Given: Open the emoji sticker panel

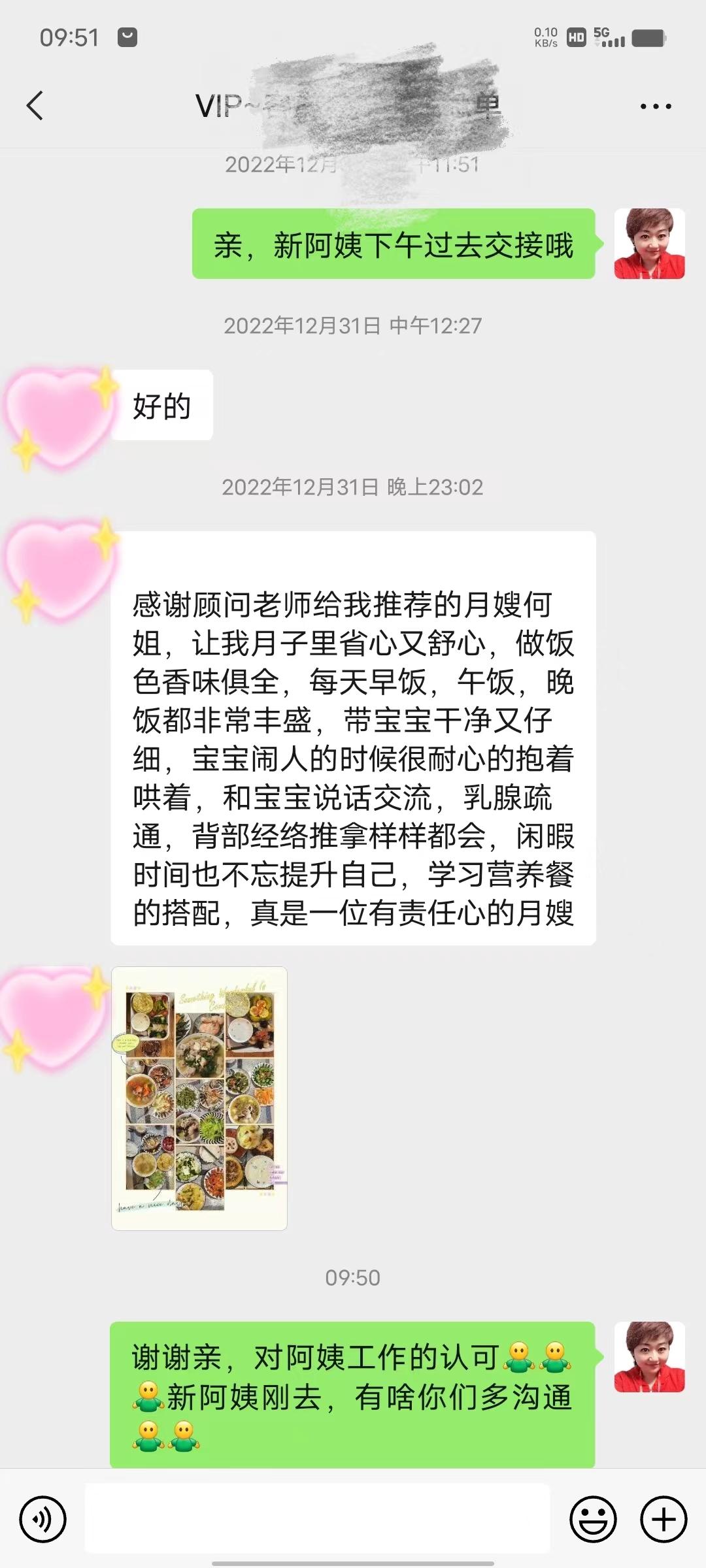Looking at the screenshot, I should (593, 1519).
